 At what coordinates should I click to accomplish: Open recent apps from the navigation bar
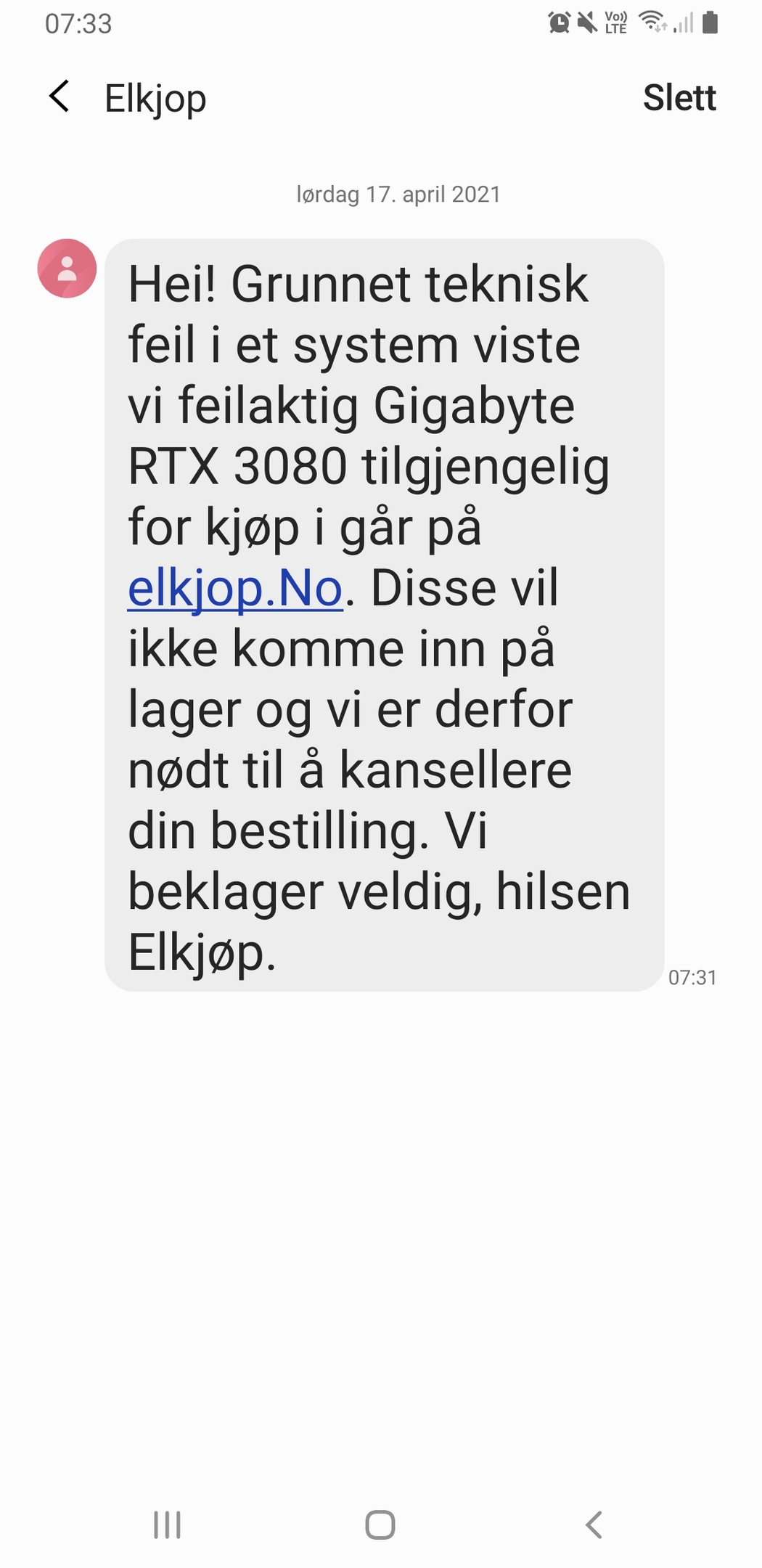point(167,1524)
